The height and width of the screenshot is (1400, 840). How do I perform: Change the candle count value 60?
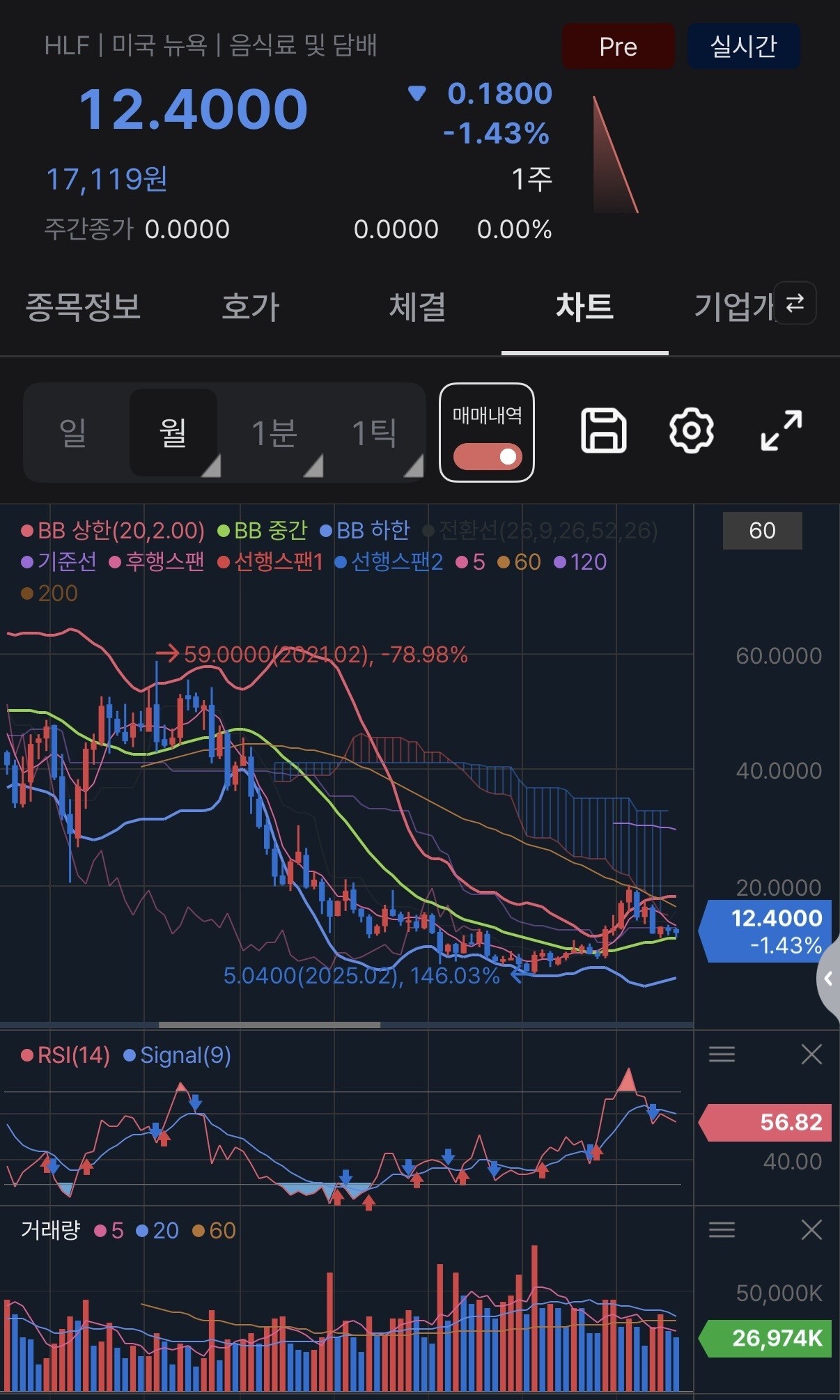pos(762,531)
